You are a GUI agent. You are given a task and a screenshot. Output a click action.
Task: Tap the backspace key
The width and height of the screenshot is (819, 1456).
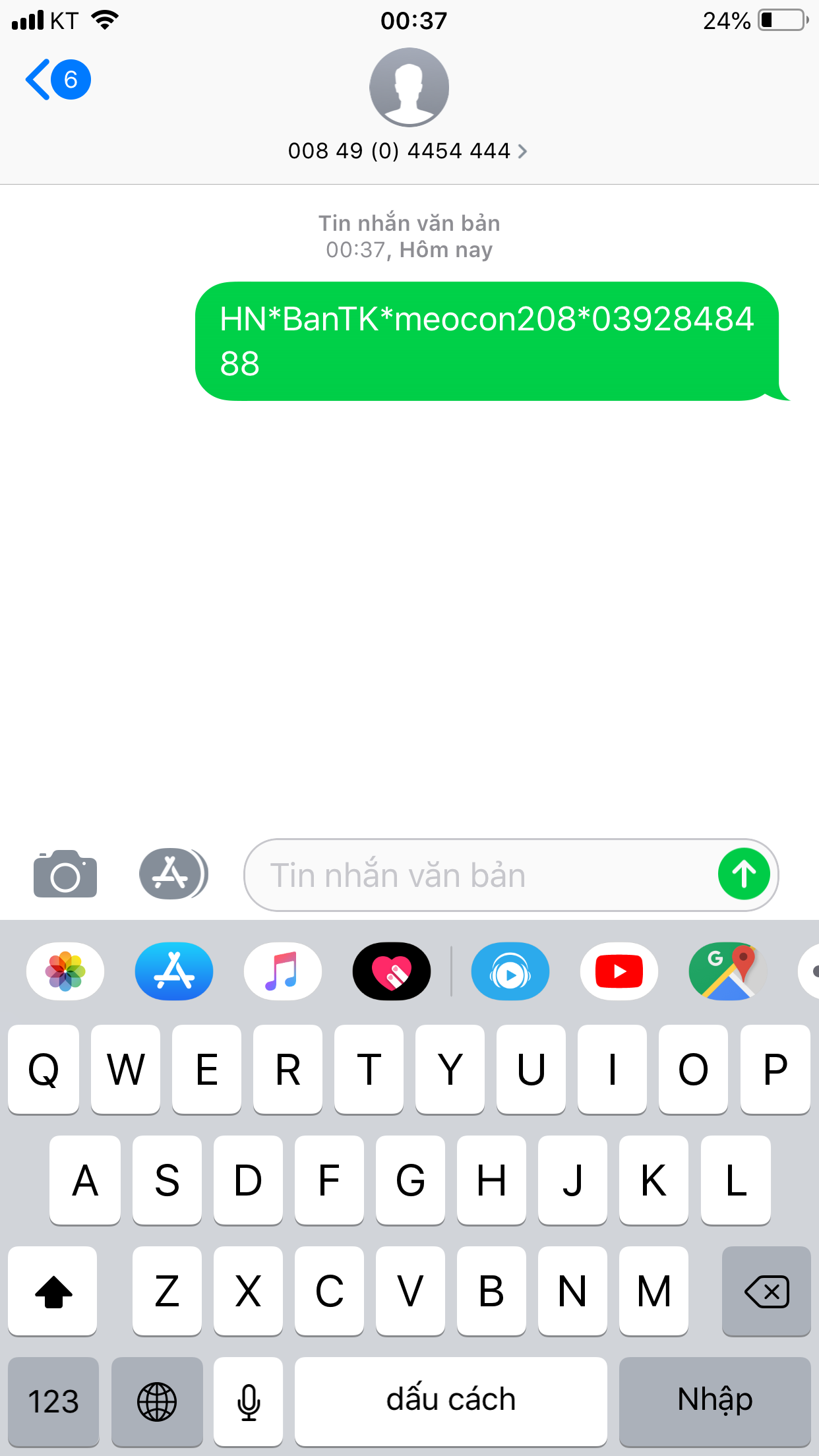766,1291
